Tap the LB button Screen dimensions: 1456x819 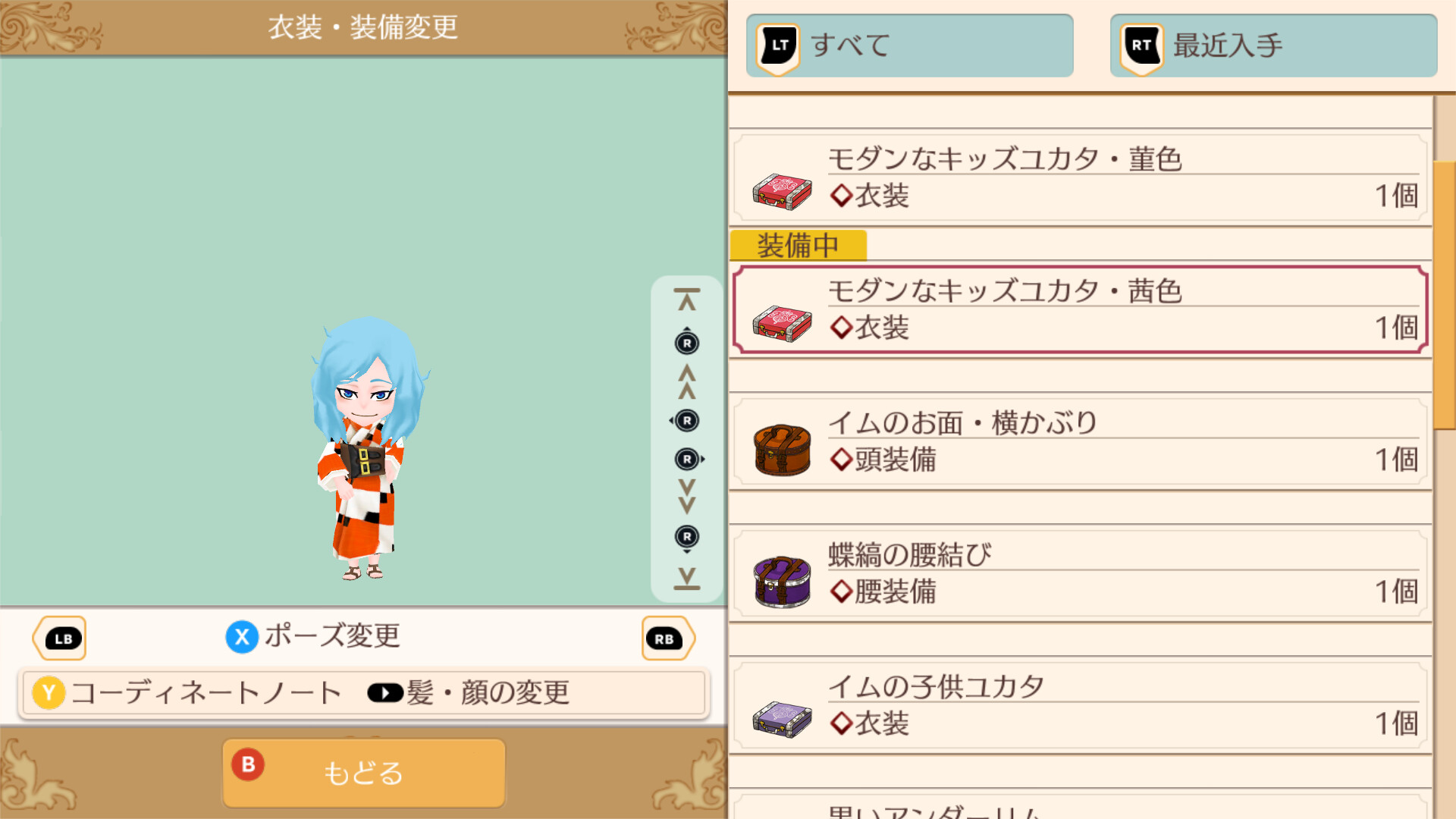[x=61, y=639]
